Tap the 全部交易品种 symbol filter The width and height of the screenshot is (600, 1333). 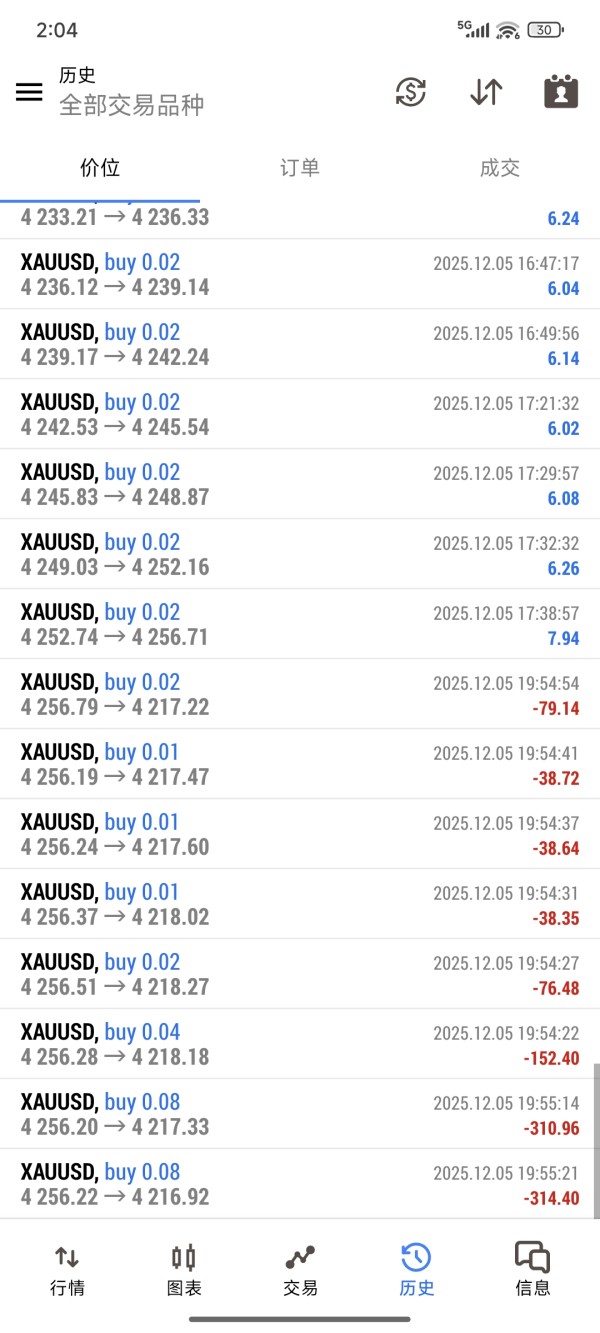131,105
